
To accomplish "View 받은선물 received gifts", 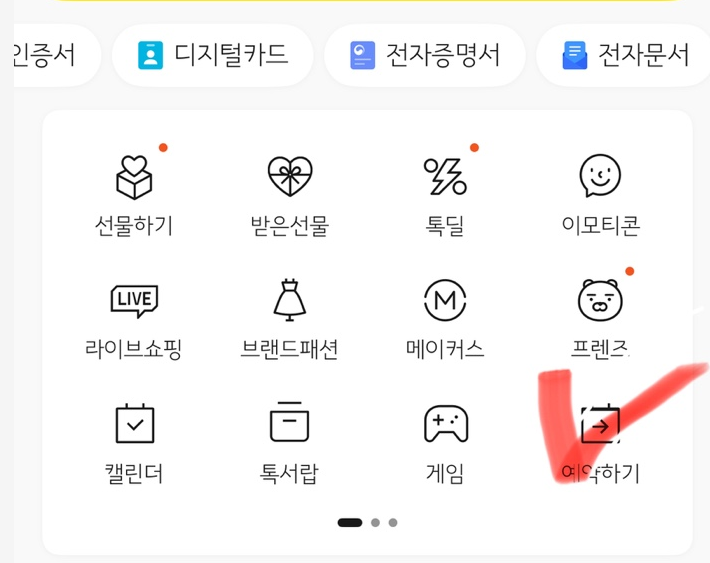I will pyautogui.click(x=290, y=195).
